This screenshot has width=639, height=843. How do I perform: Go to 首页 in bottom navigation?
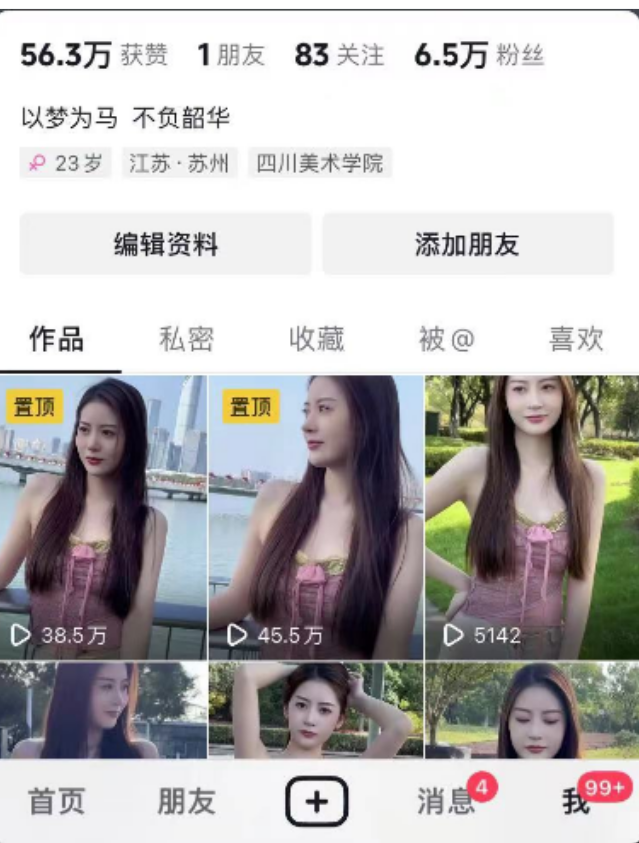tap(57, 801)
